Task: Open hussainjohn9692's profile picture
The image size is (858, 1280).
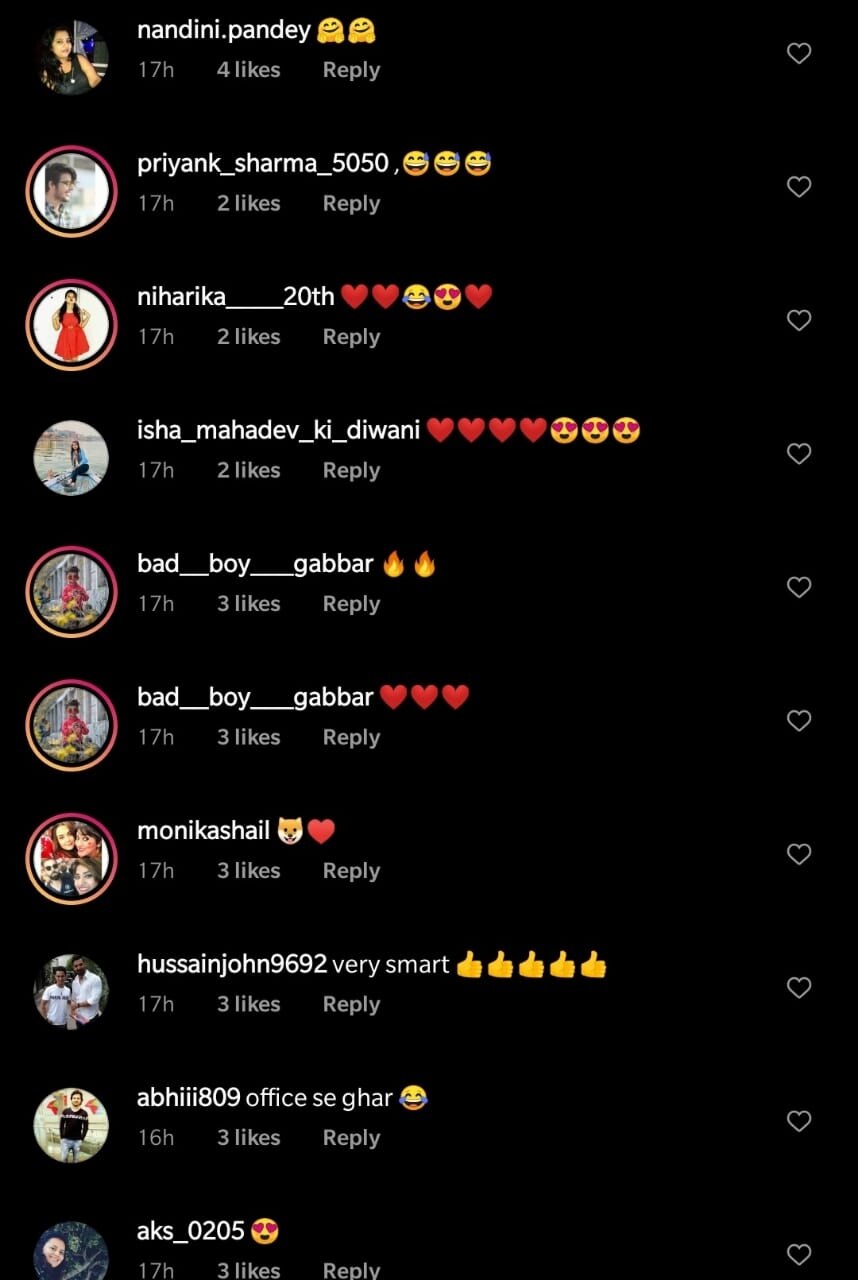Action: tap(72, 992)
